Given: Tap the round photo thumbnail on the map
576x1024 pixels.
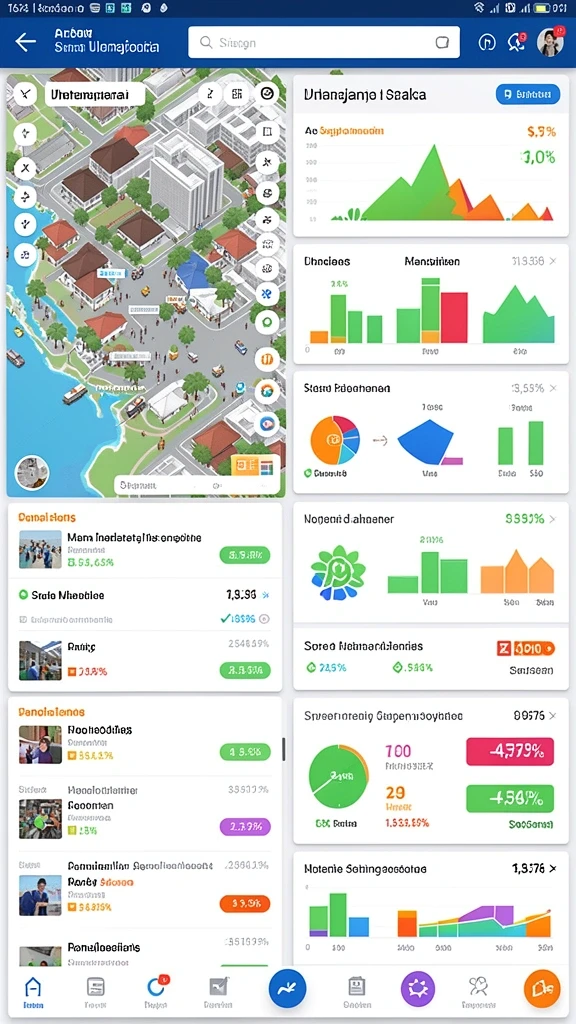Looking at the screenshot, I should (32, 473).
